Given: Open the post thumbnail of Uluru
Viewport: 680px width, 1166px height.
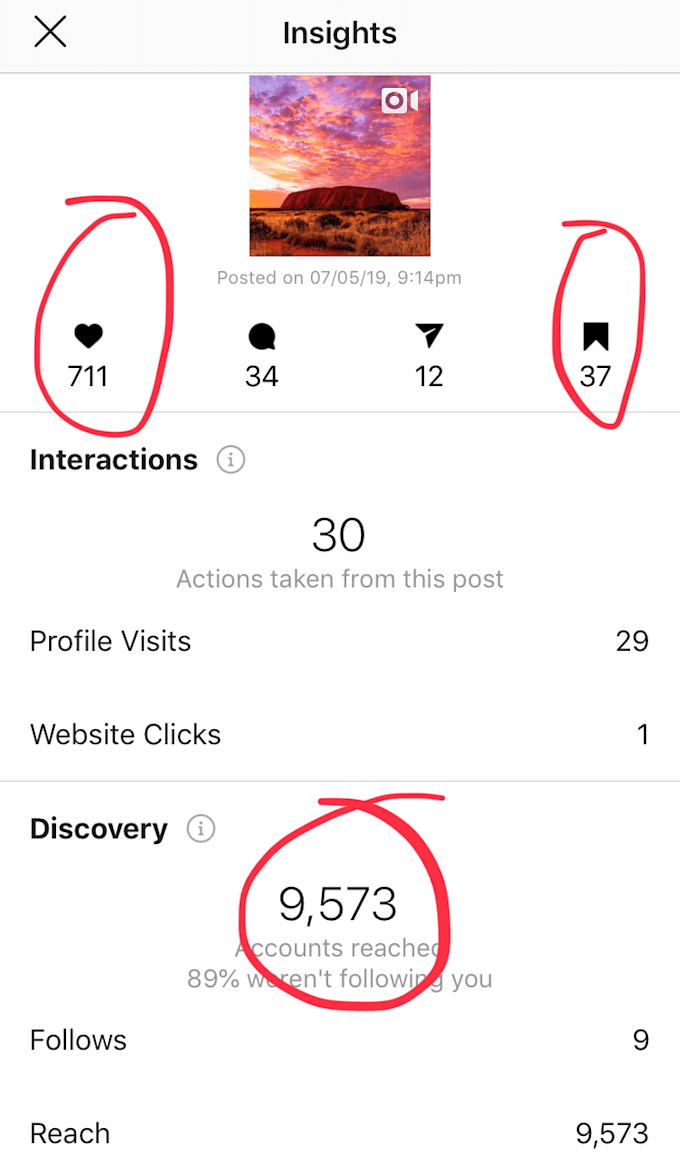Looking at the screenshot, I should point(340,165).
